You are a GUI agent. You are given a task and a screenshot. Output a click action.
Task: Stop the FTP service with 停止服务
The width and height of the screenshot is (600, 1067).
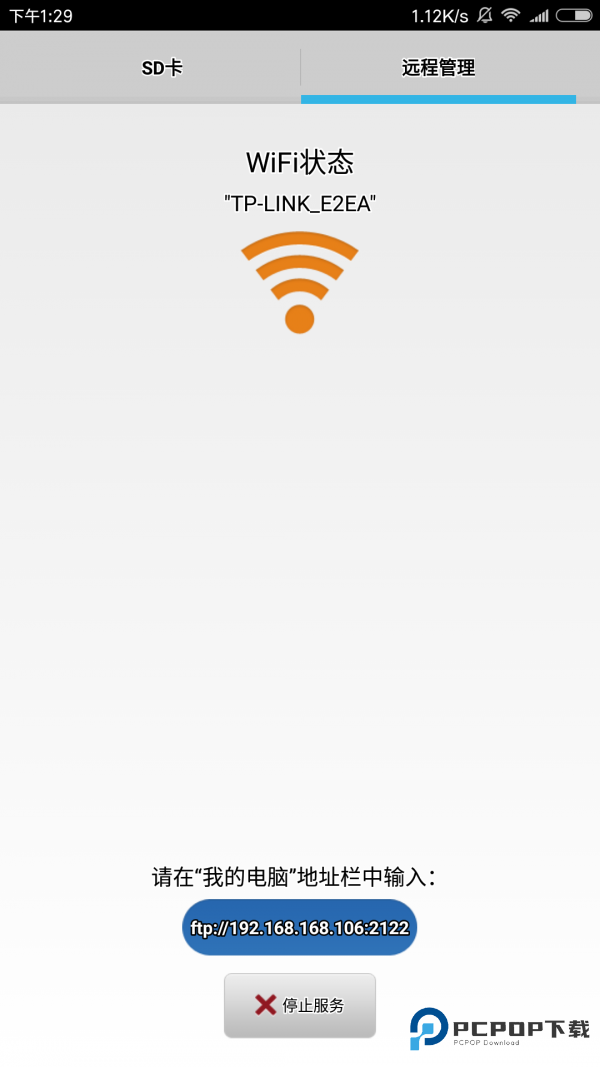[x=300, y=1005]
